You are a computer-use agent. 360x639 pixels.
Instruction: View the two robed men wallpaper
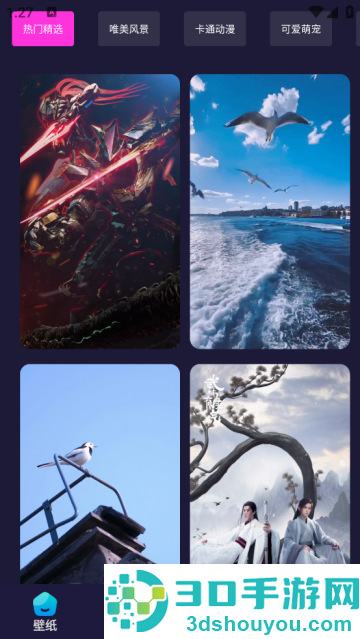(x=270, y=464)
